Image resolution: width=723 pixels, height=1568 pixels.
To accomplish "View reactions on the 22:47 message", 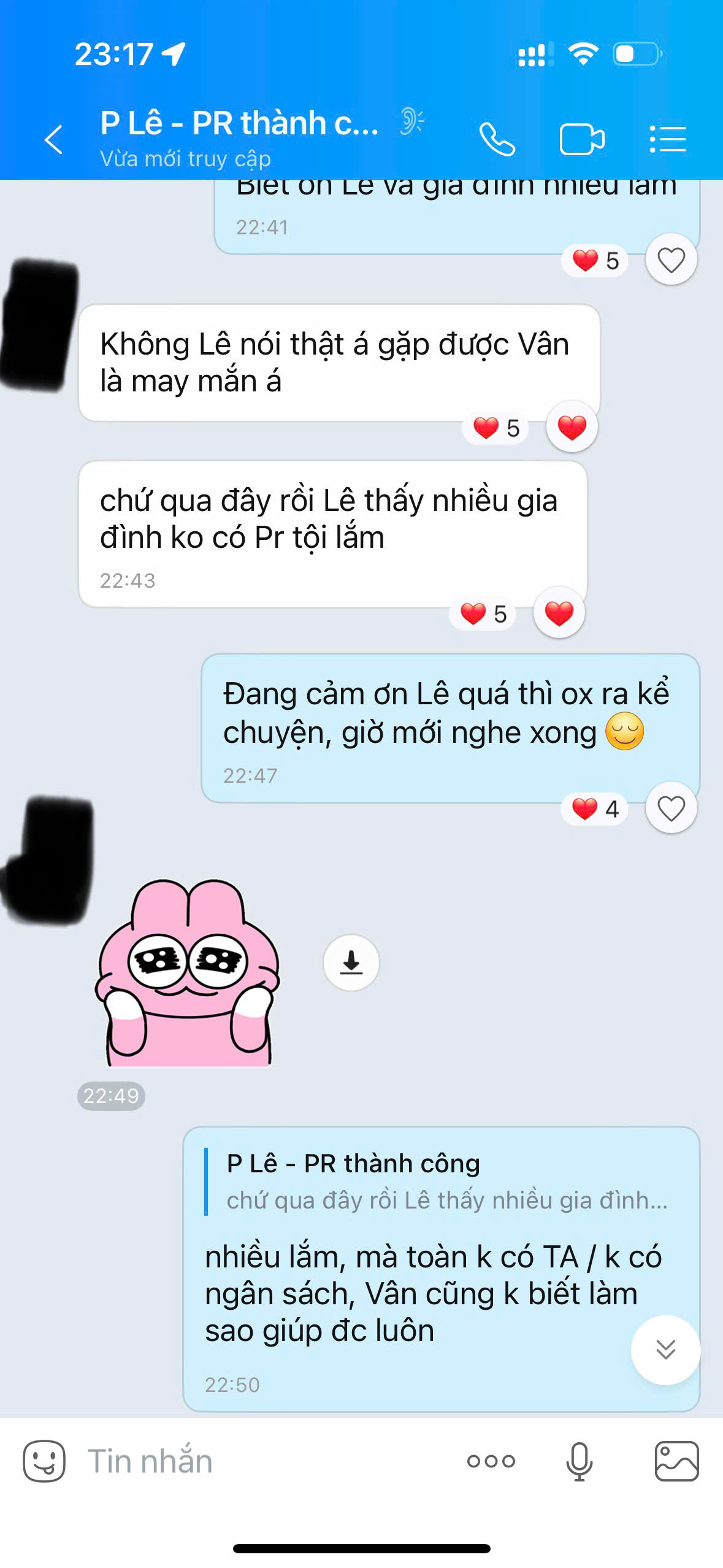I will (594, 809).
